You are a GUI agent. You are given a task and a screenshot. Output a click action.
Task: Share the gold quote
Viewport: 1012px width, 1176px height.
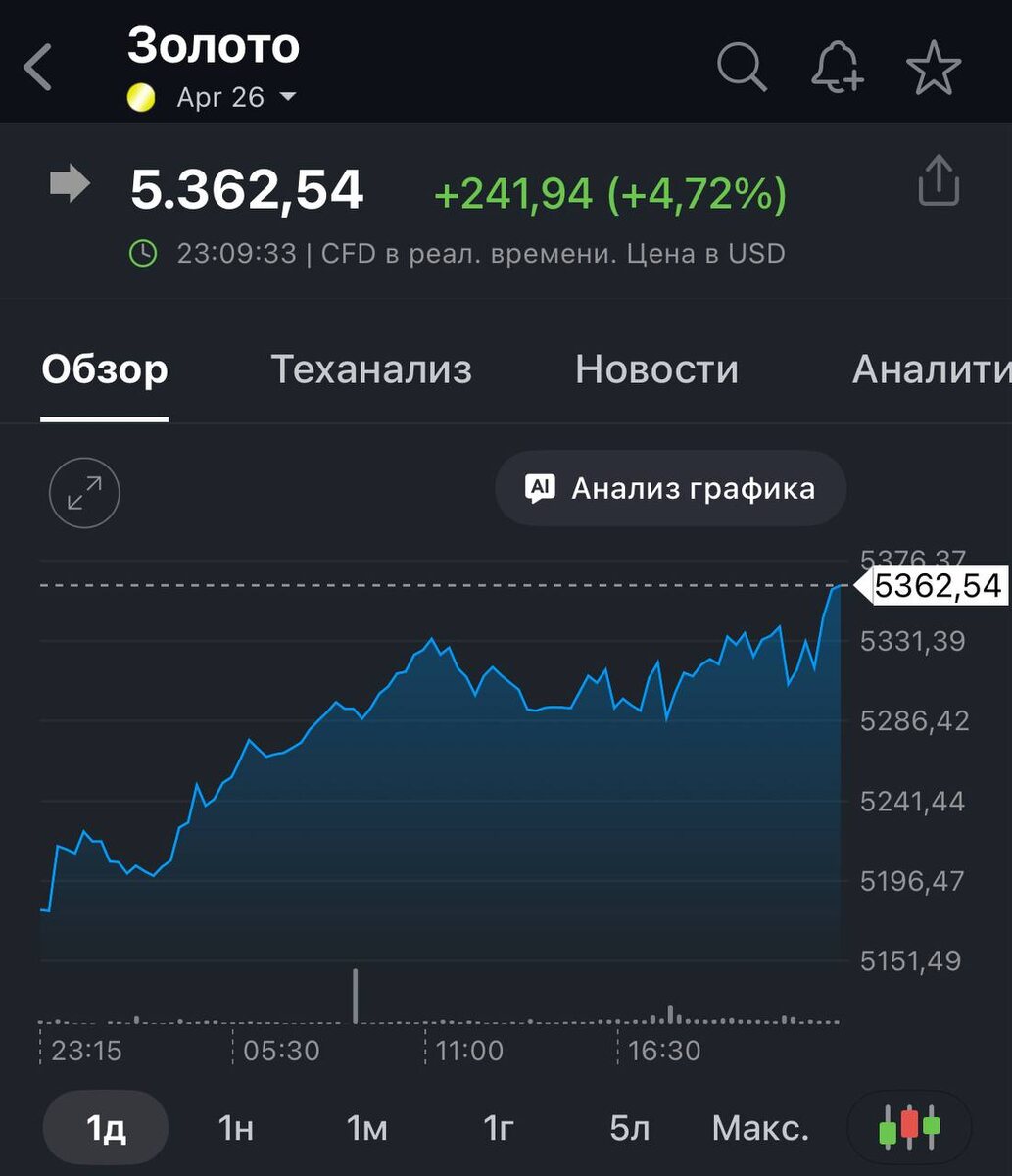[938, 182]
